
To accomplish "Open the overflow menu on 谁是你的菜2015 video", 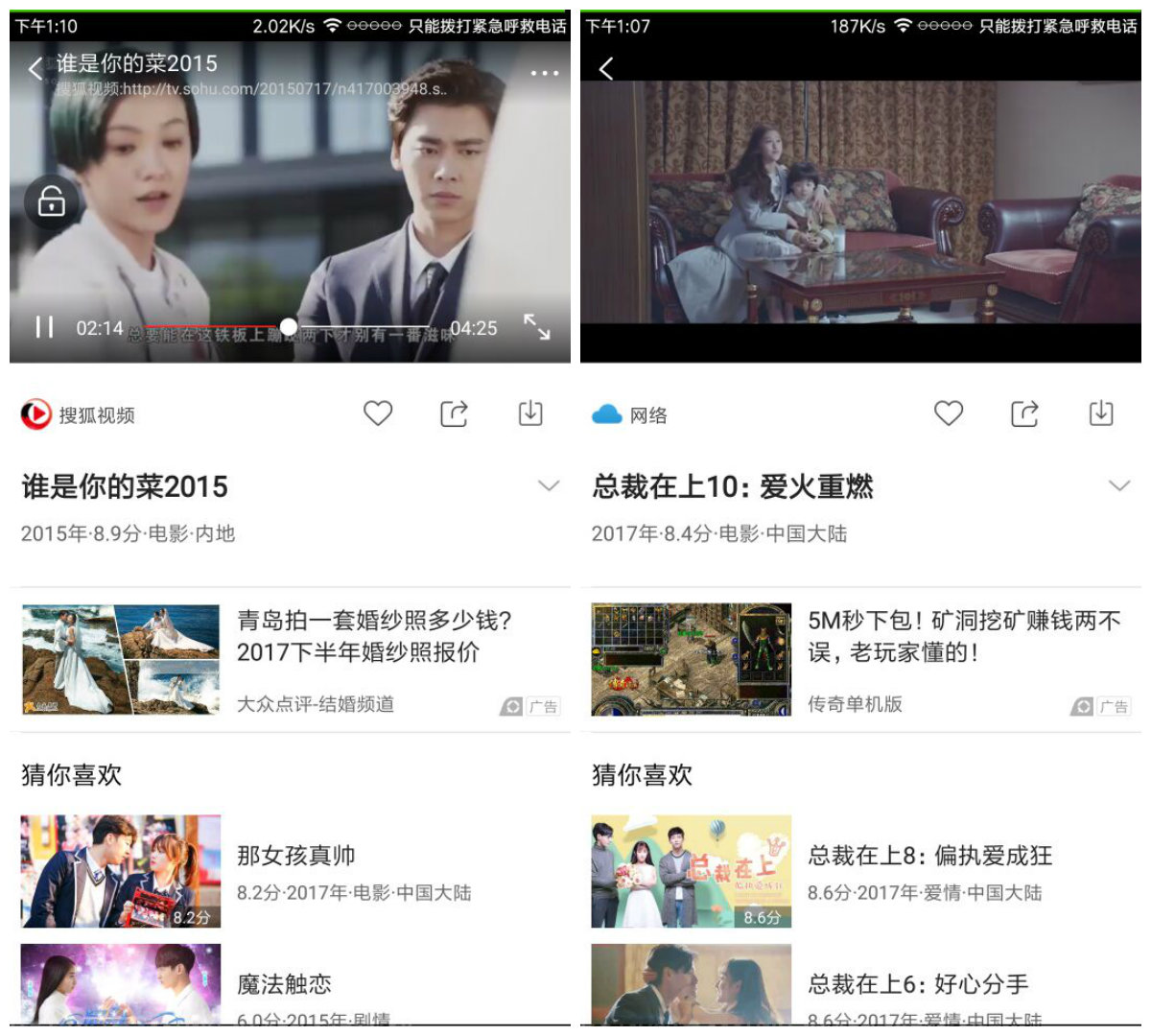I will coord(544,73).
